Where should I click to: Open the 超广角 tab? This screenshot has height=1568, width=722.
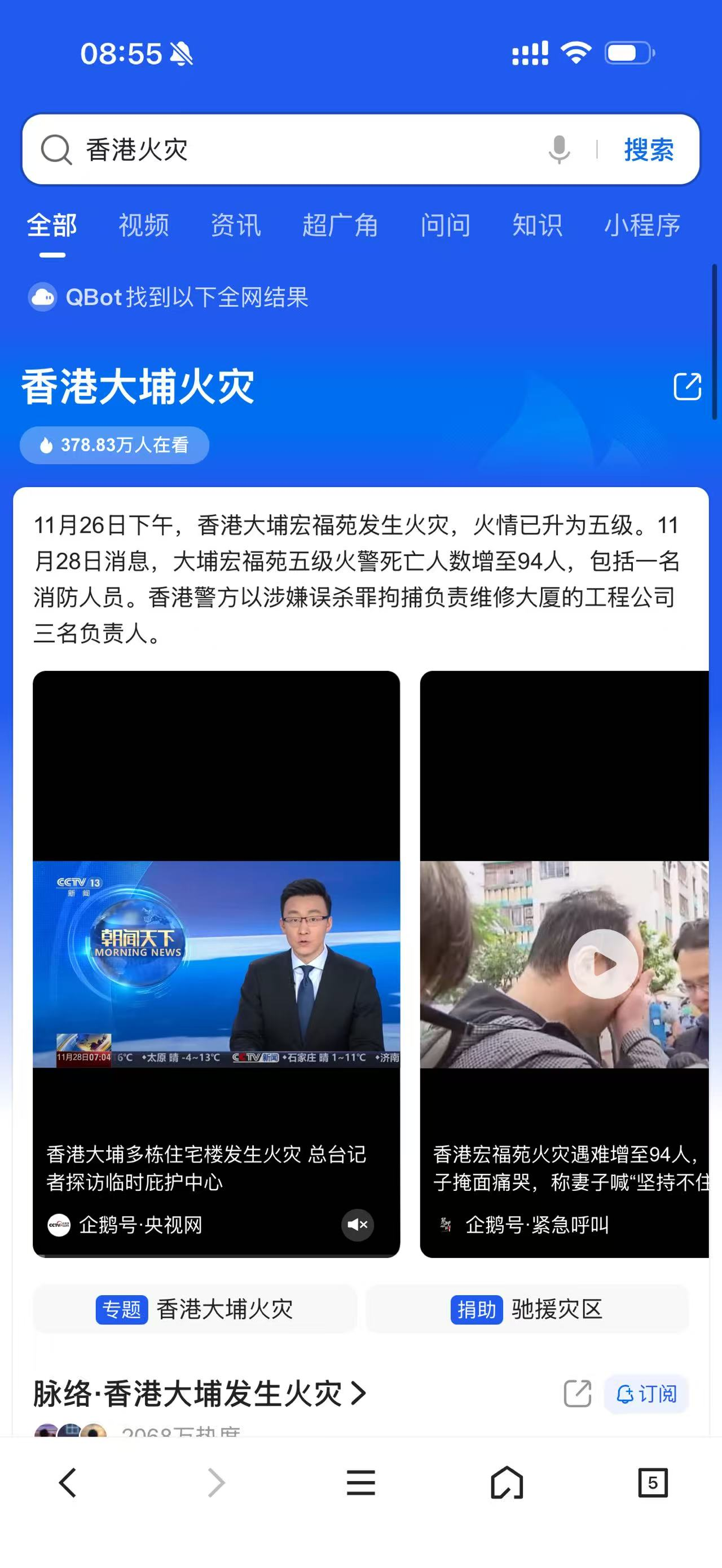point(340,225)
